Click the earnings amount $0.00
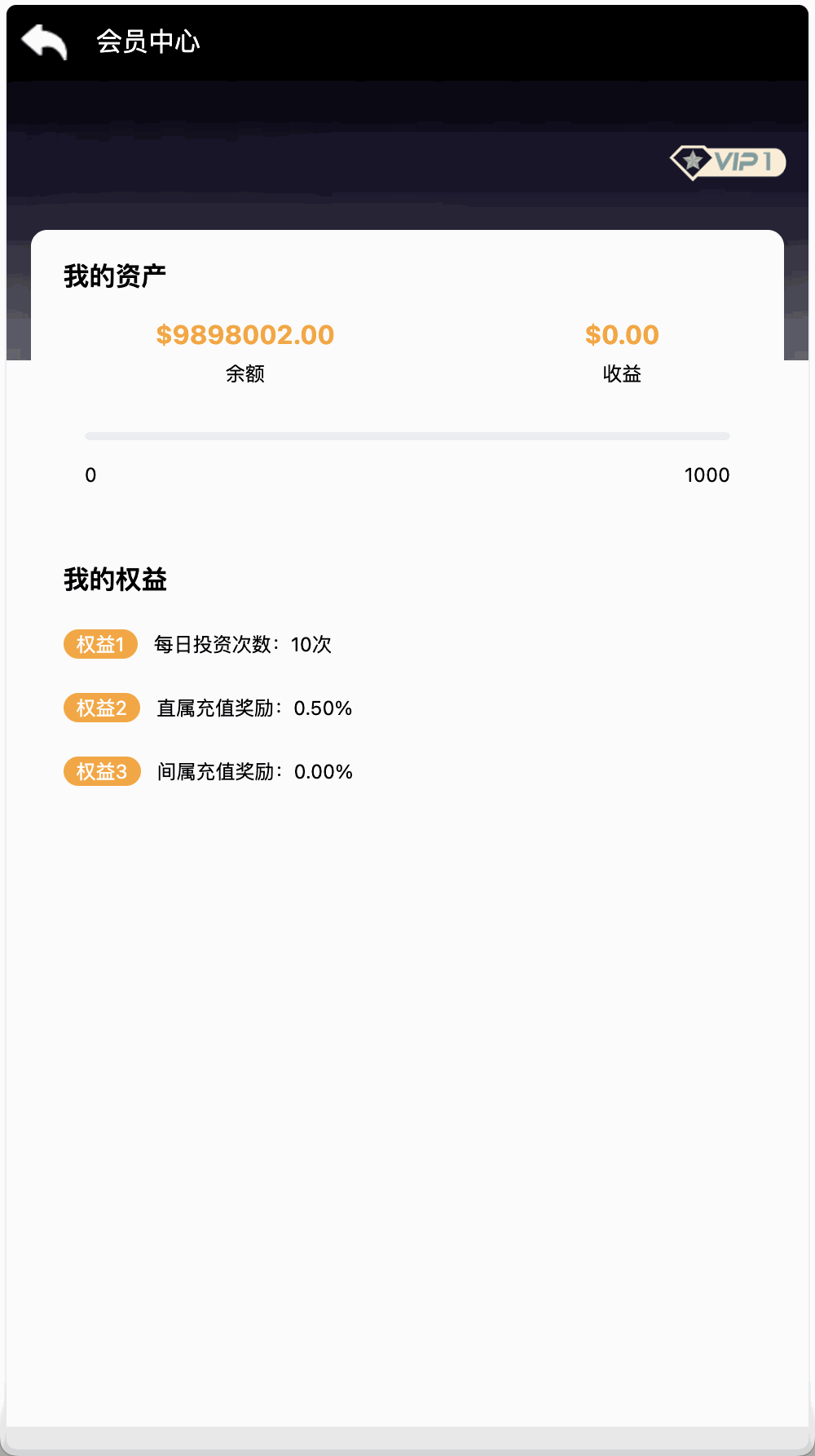Screen dimensions: 815x1456 622,334
